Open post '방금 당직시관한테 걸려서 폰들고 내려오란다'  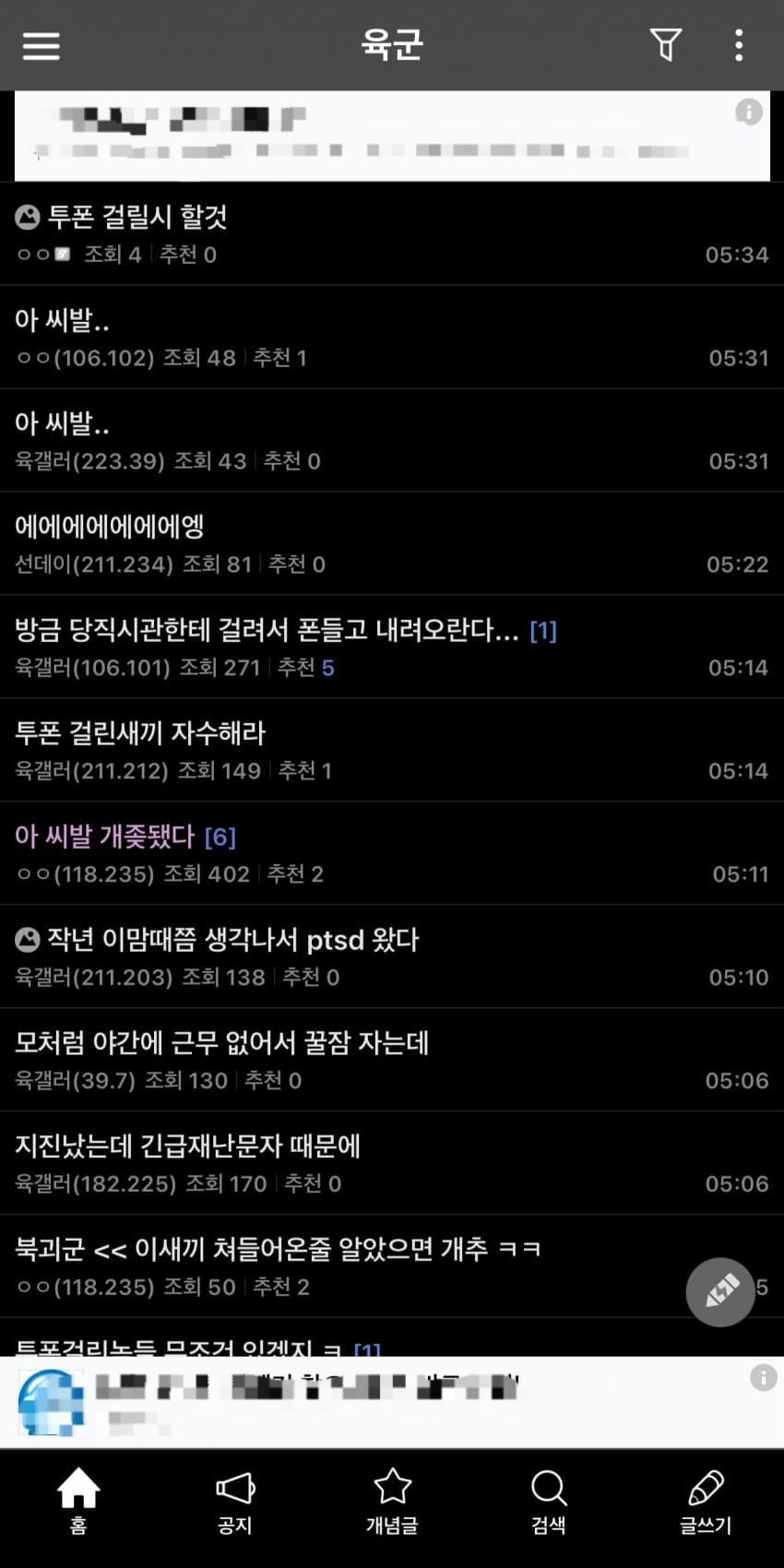tap(267, 630)
